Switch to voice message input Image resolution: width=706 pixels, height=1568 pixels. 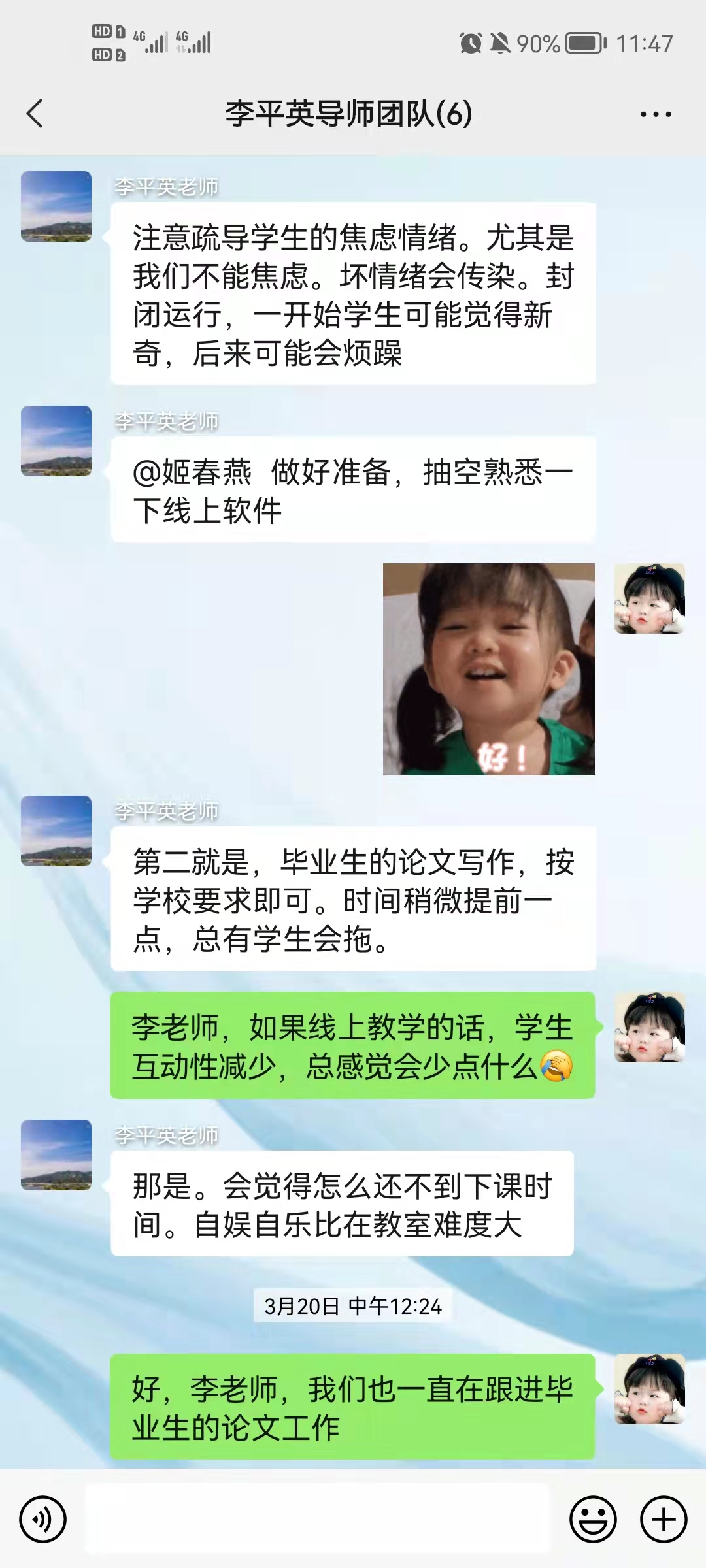click(x=43, y=1519)
